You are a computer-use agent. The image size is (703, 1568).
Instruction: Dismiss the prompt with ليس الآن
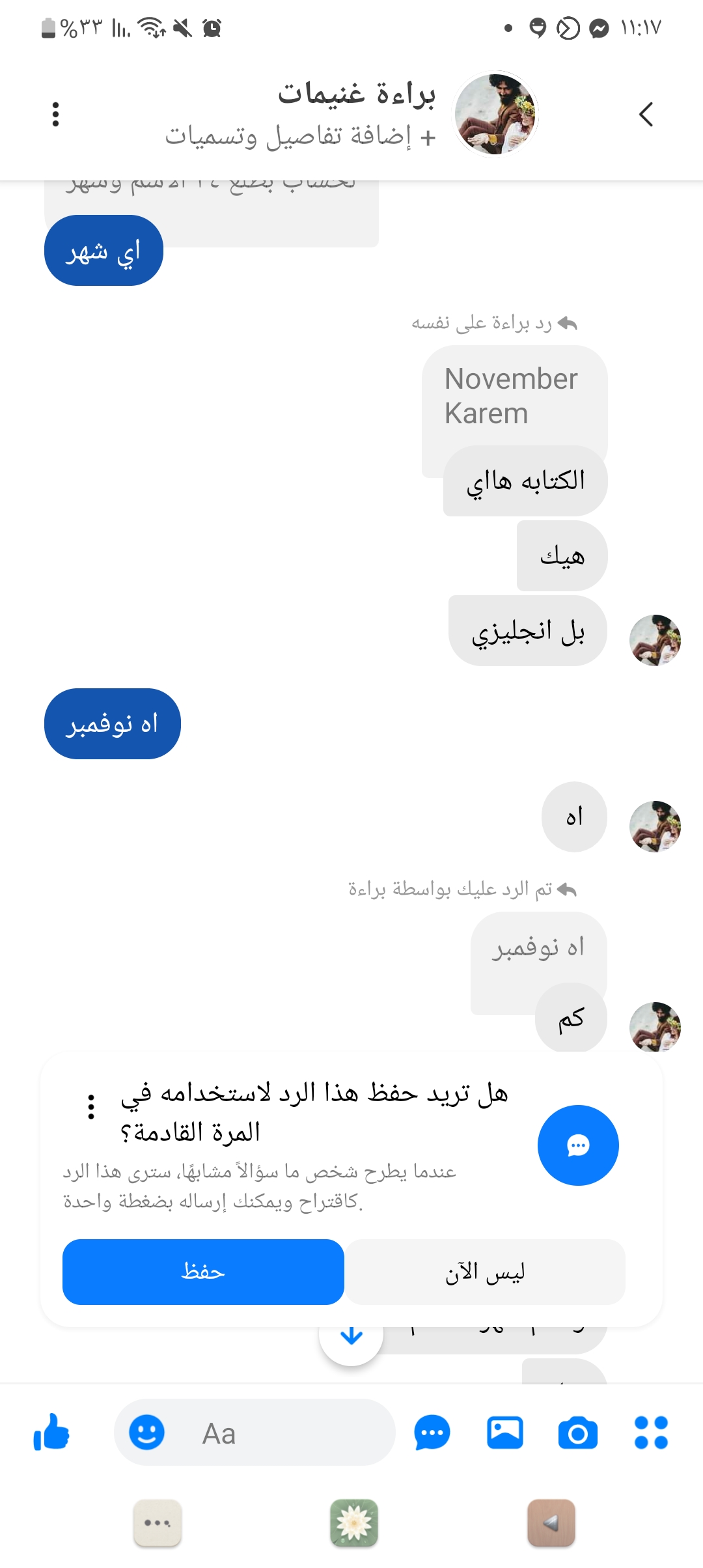(x=485, y=1272)
